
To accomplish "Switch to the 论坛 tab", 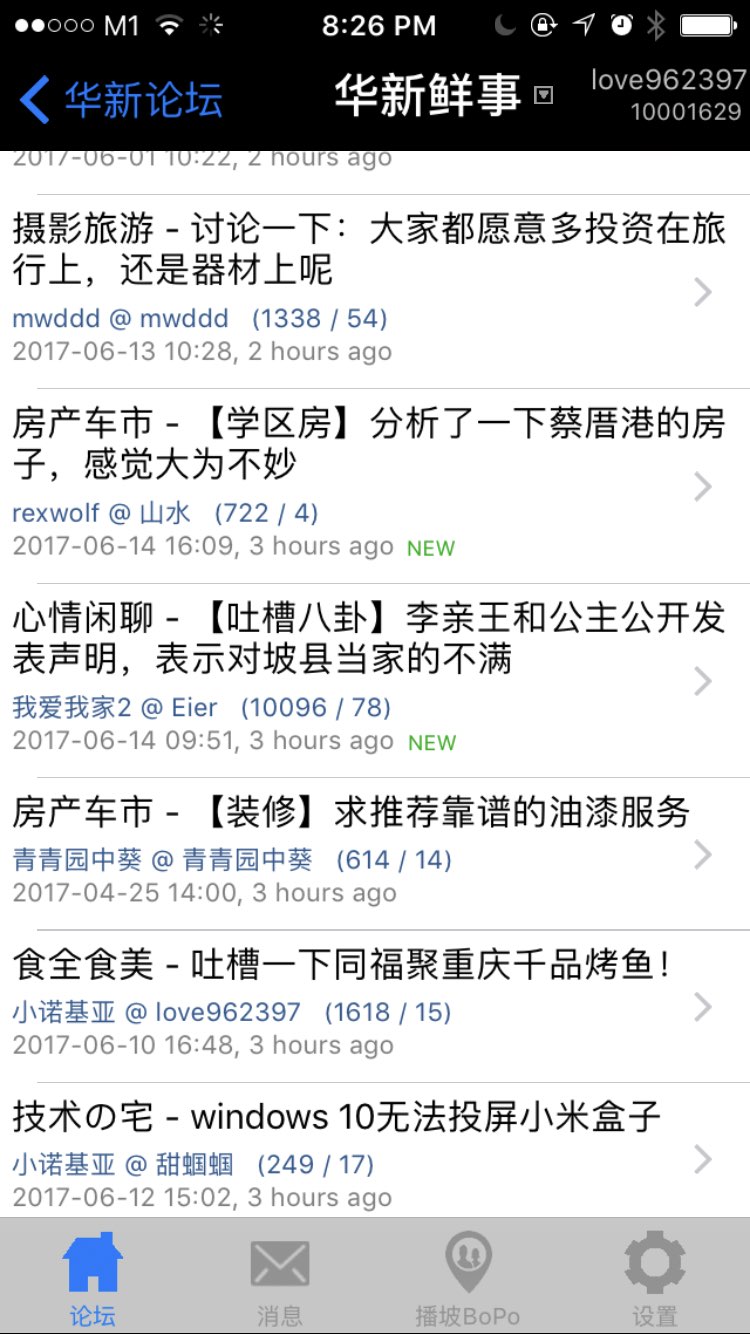I will point(92,1278).
